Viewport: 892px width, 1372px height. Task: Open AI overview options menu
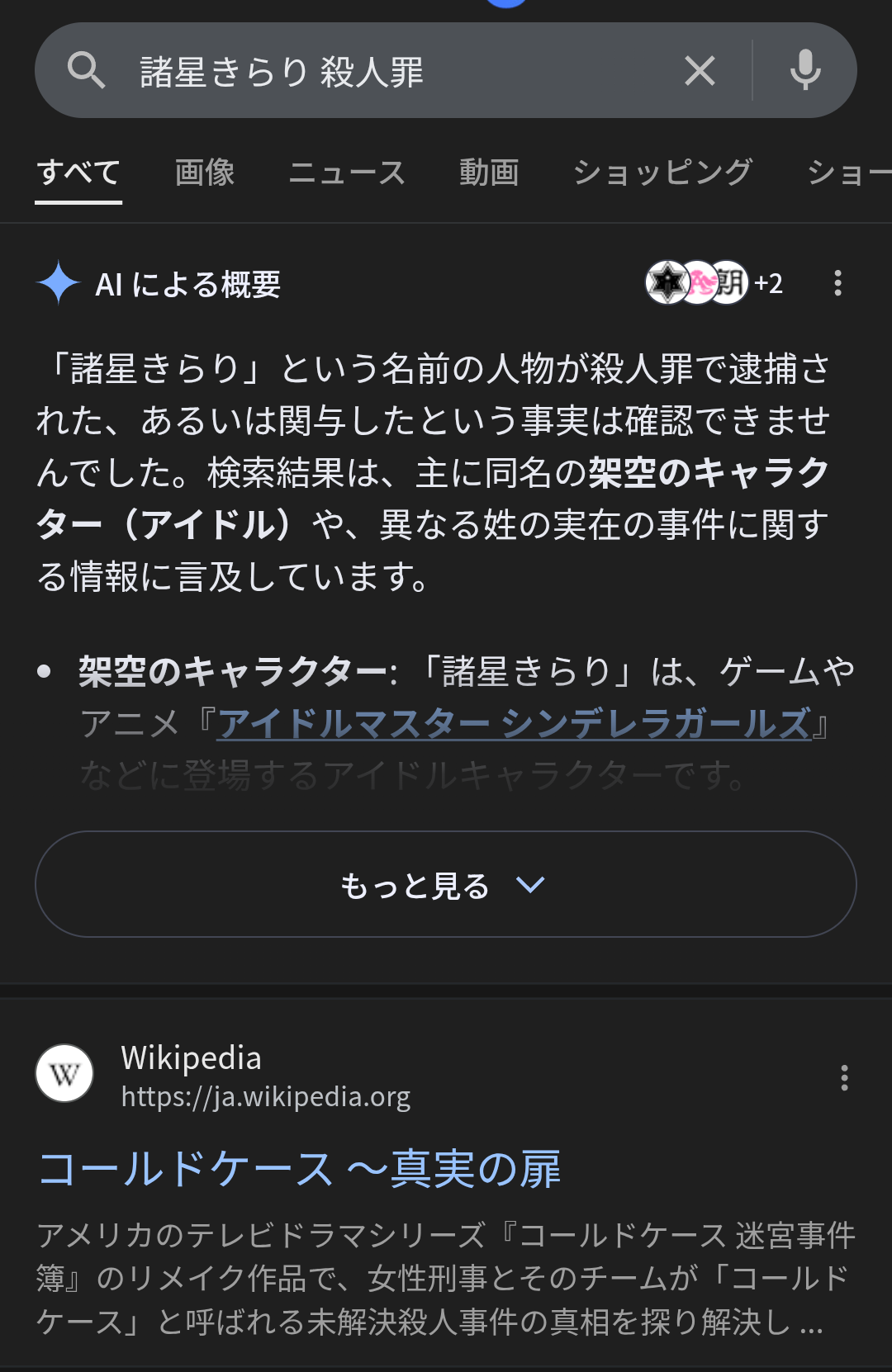pyautogui.click(x=837, y=283)
